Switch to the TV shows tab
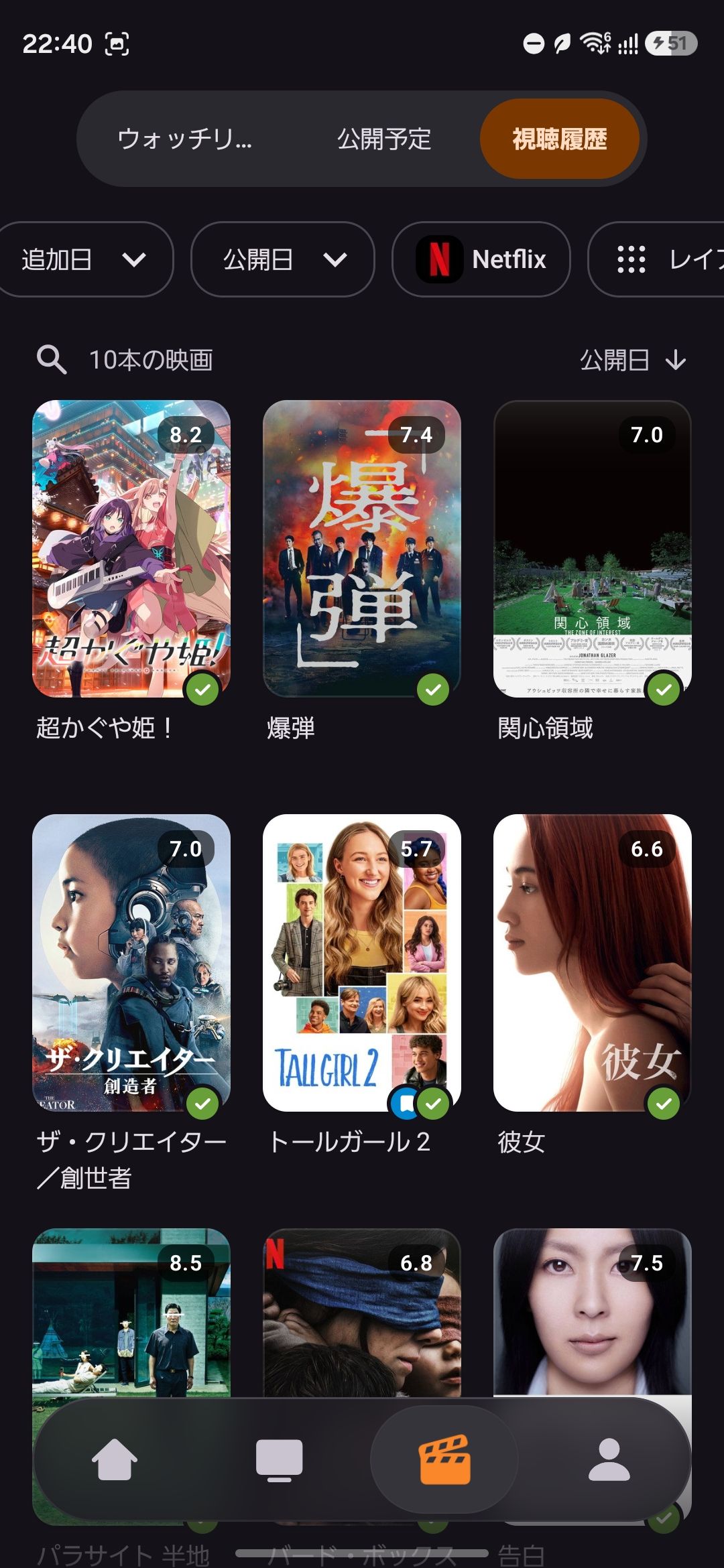This screenshot has height=1568, width=724. click(x=280, y=1459)
